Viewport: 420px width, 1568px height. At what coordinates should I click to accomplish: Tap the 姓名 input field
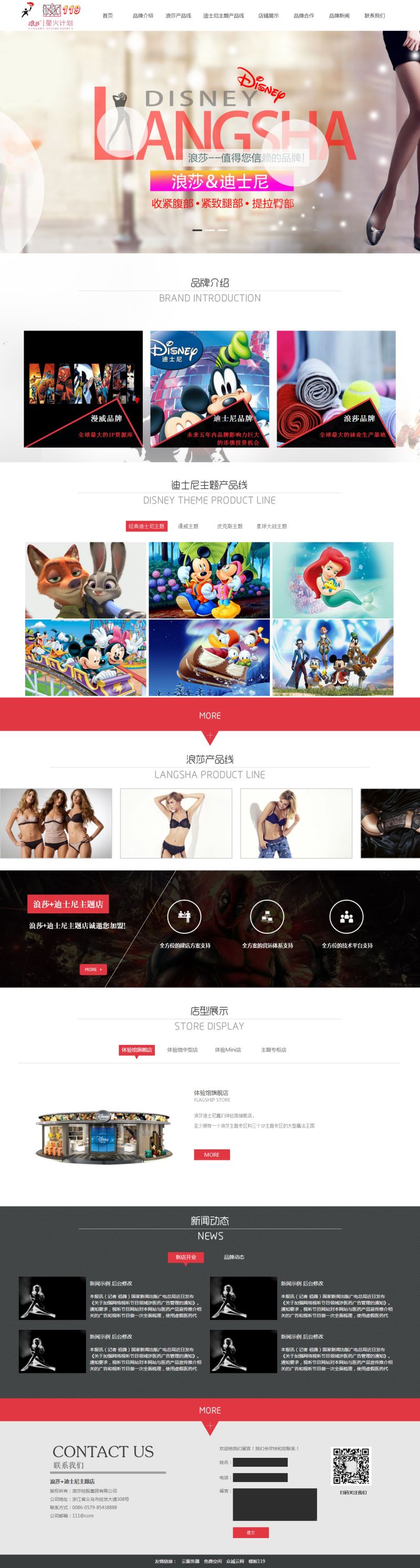(x=260, y=1462)
